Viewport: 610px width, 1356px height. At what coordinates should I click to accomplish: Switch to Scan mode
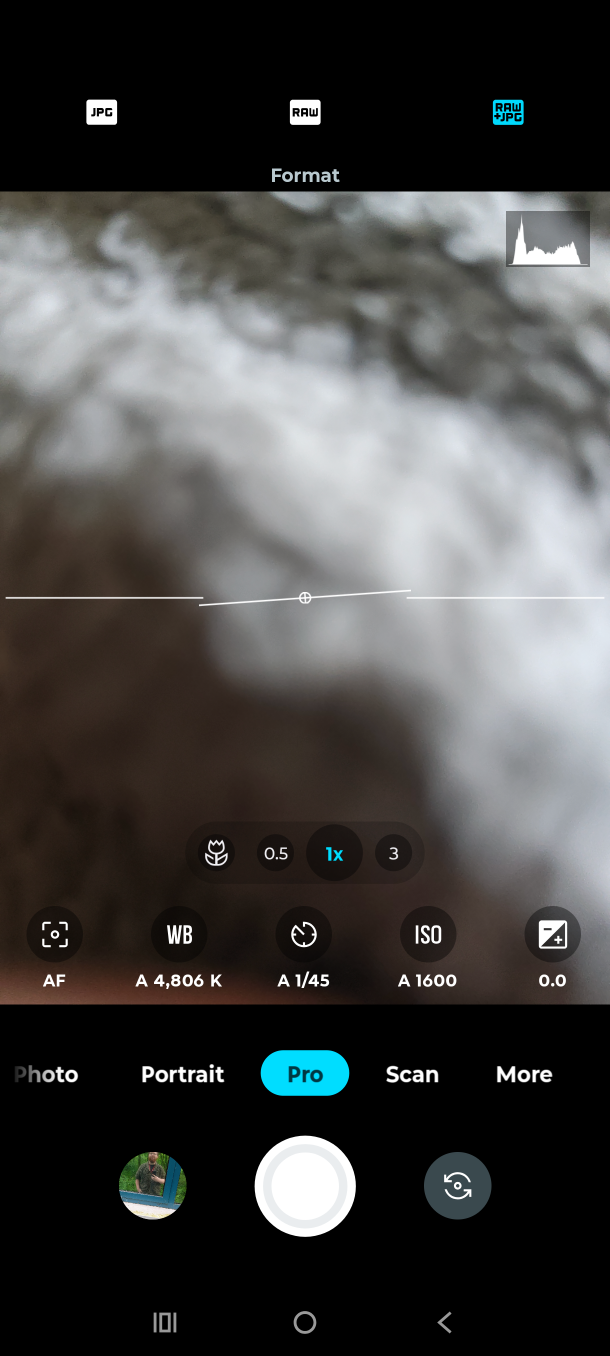coord(412,1074)
